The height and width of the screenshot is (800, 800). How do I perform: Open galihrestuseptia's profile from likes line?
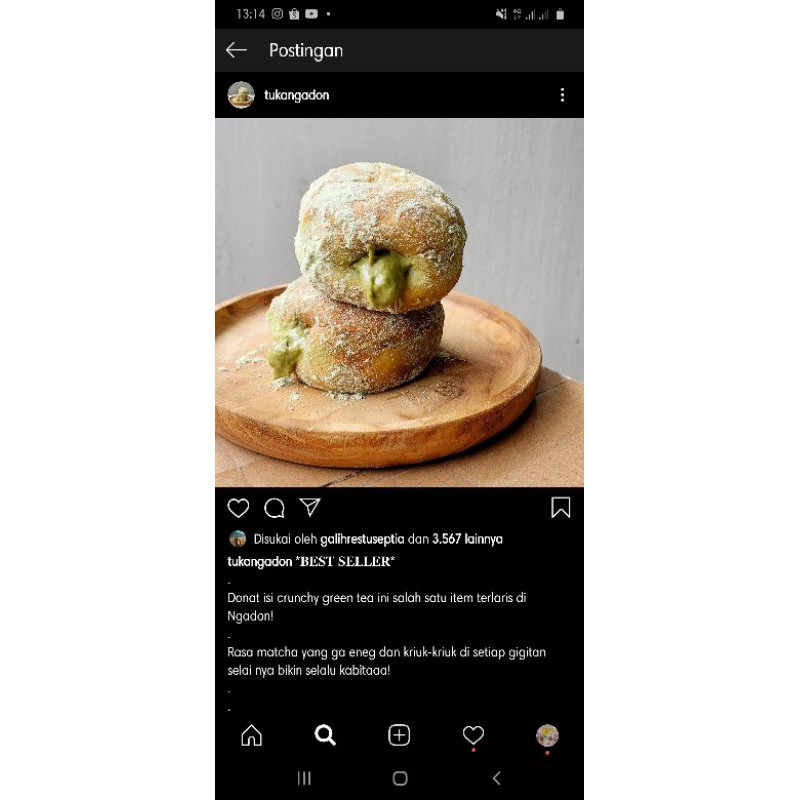click(362, 539)
